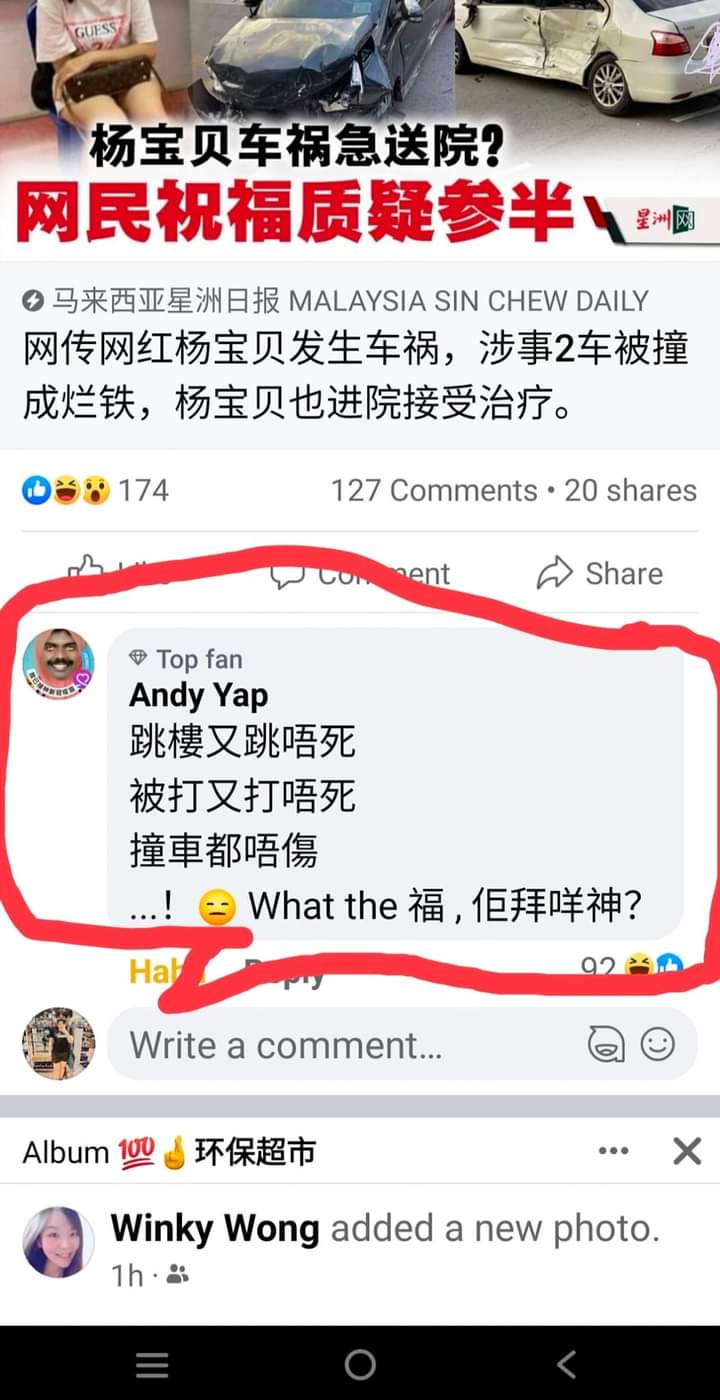Image resolution: width=720 pixels, height=1400 pixels.
Task: View the 20 shares of this post
Action: click(630, 490)
